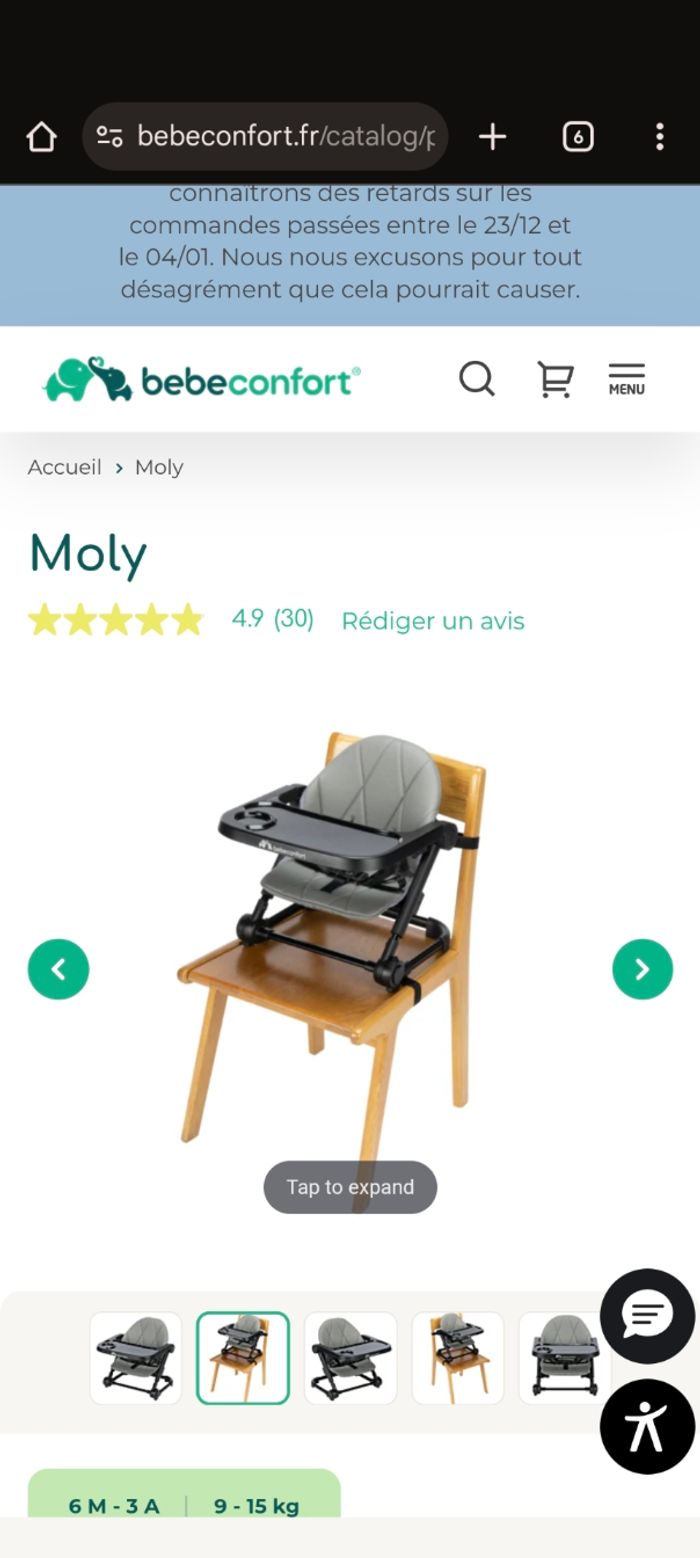
Task: Select the fourth thumbnail with wooden chair
Action: coord(457,1358)
